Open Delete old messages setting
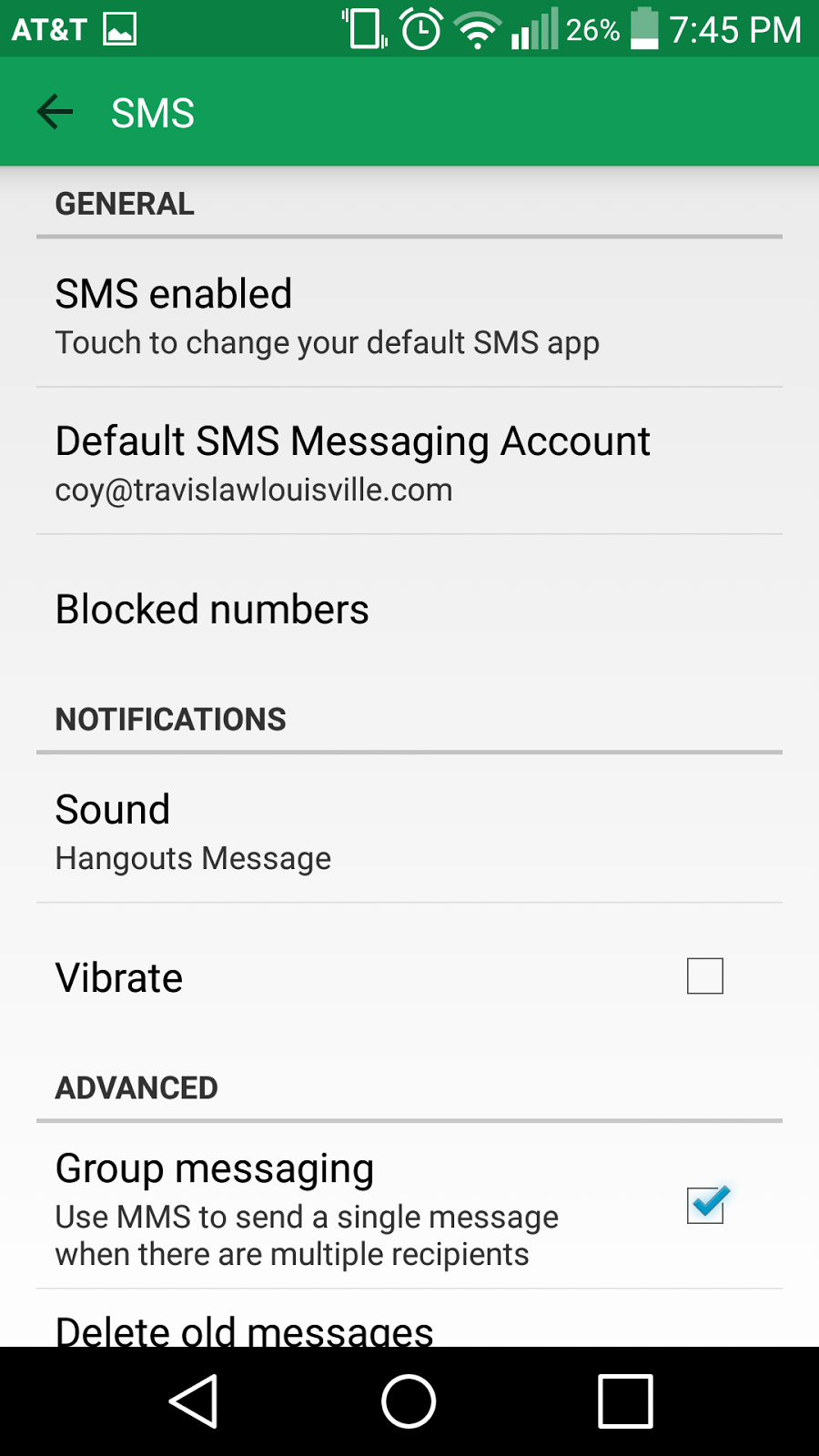This screenshot has height=1456, width=819. (409, 1328)
